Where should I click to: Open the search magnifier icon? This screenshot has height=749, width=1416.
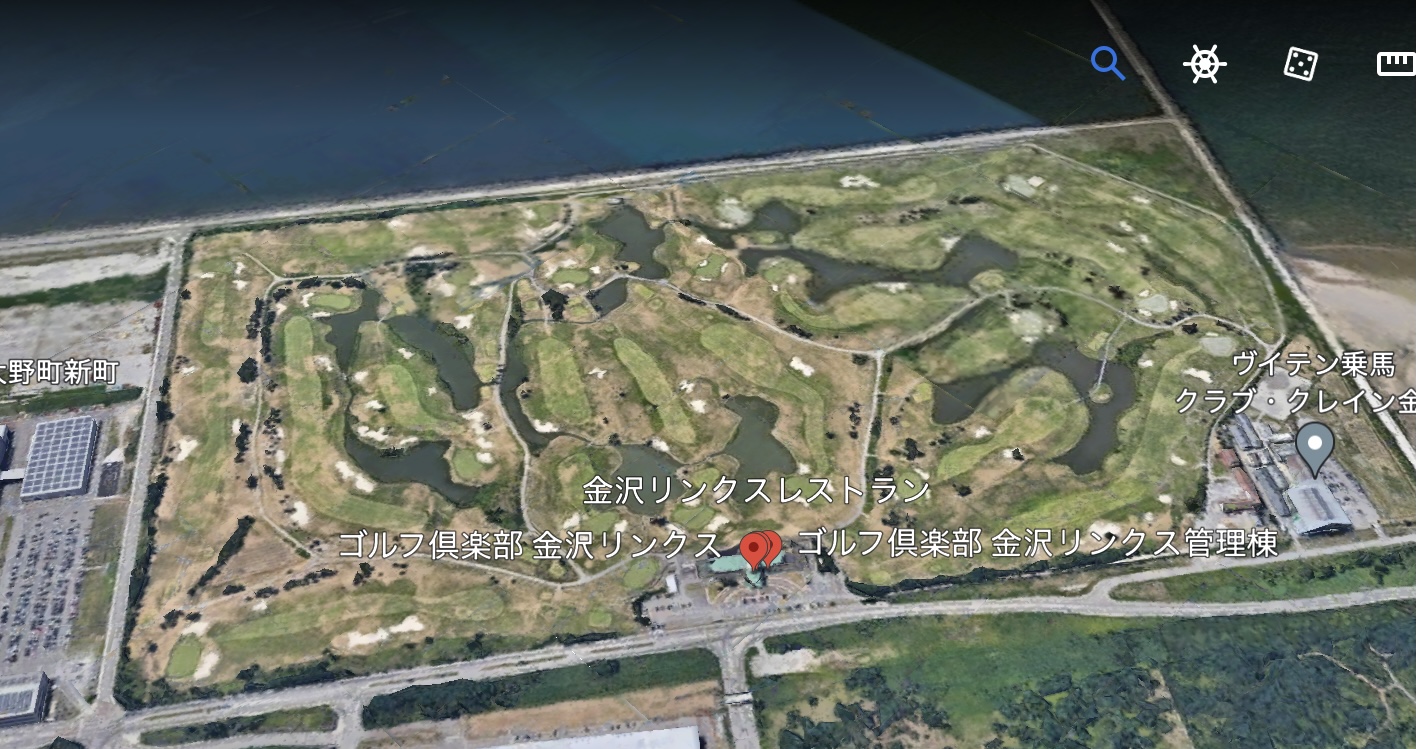pos(1107,64)
